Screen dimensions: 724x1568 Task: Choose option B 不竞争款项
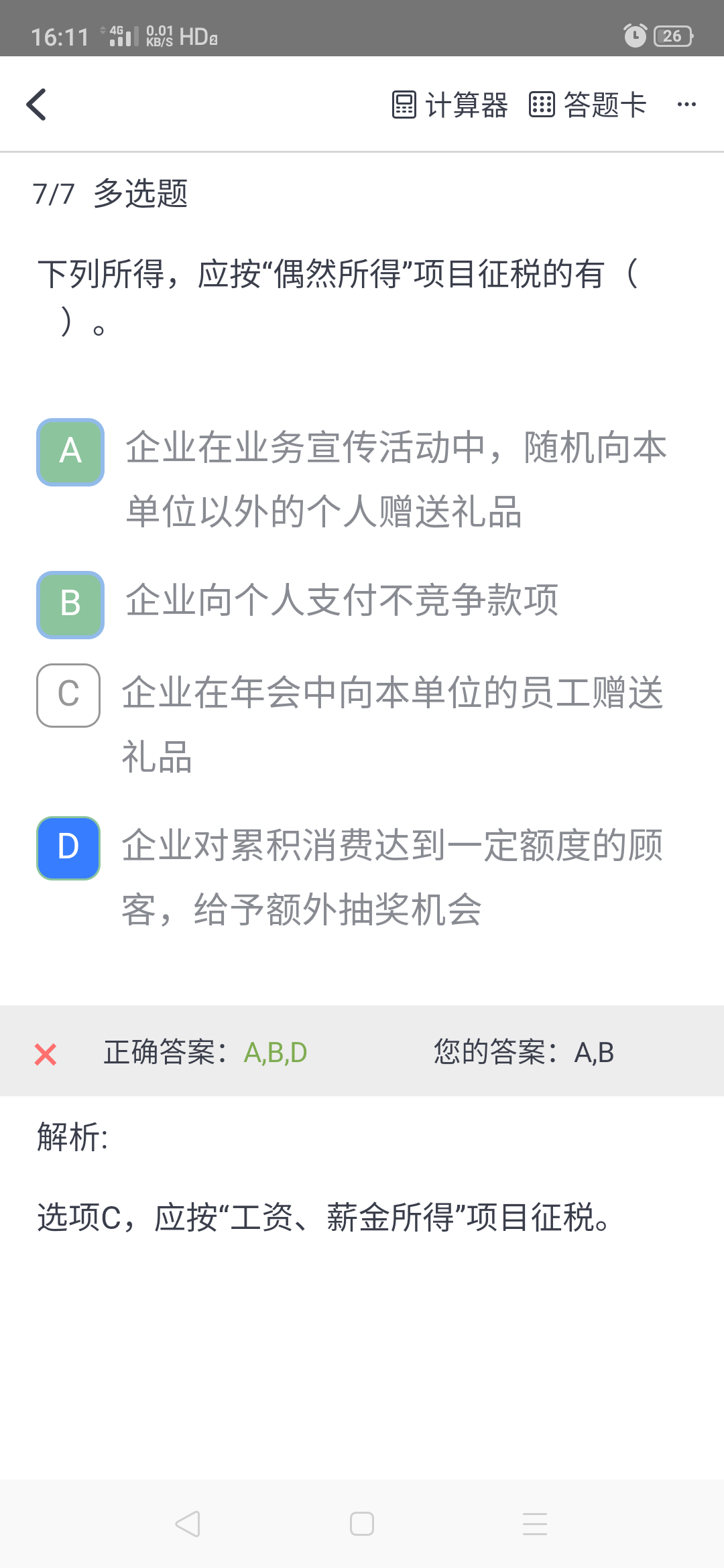70,604
